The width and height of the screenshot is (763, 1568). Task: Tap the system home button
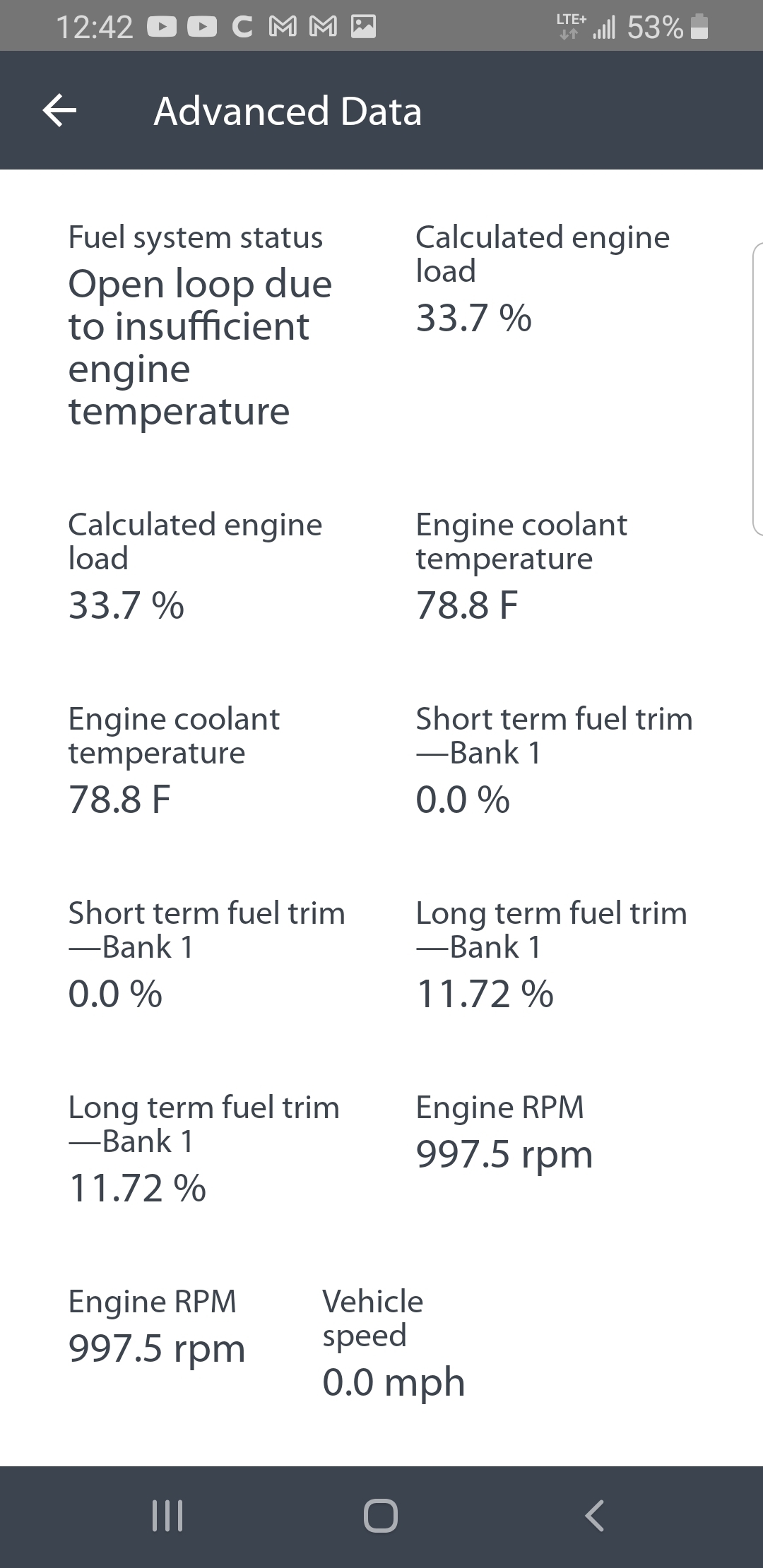[381, 1516]
